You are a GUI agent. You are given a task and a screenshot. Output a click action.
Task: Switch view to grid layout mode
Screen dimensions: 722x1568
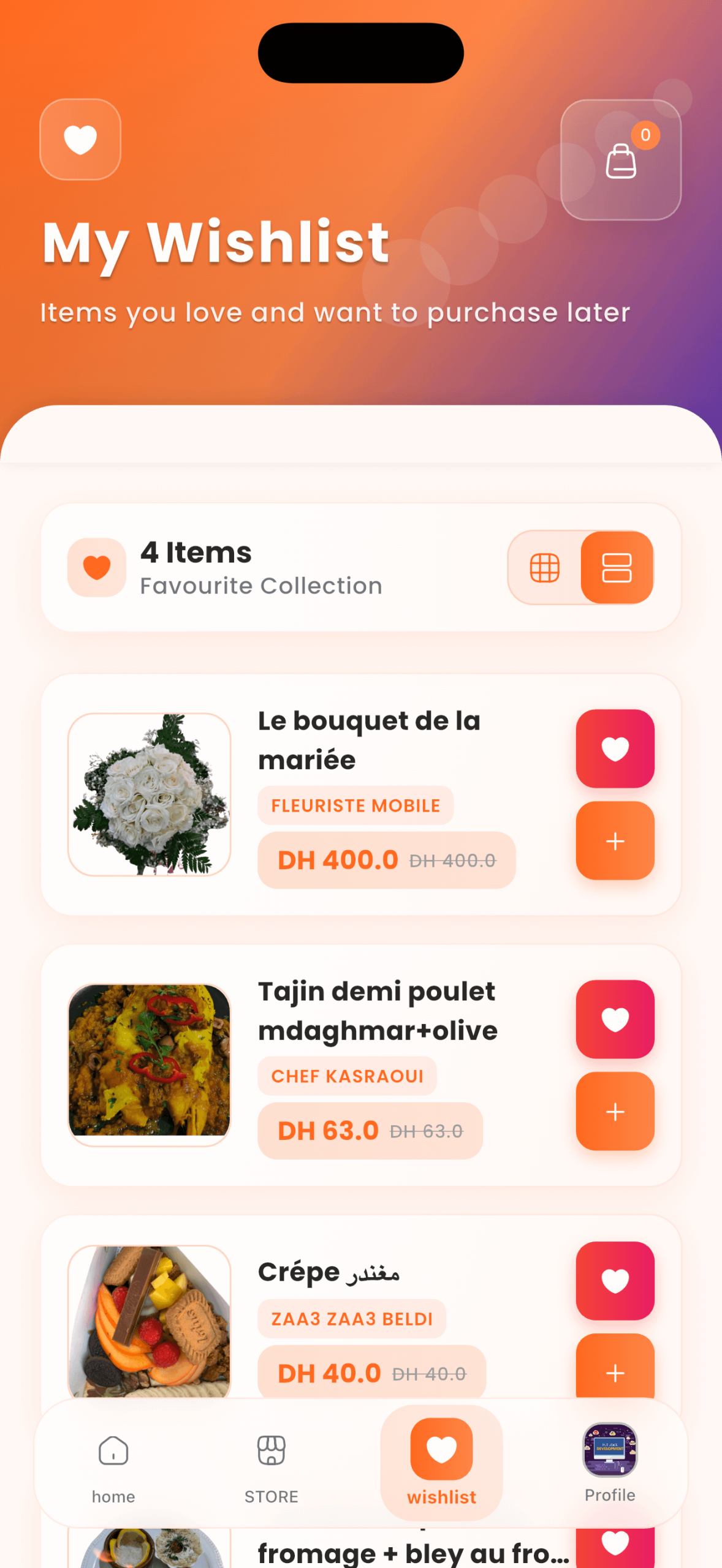click(x=544, y=567)
